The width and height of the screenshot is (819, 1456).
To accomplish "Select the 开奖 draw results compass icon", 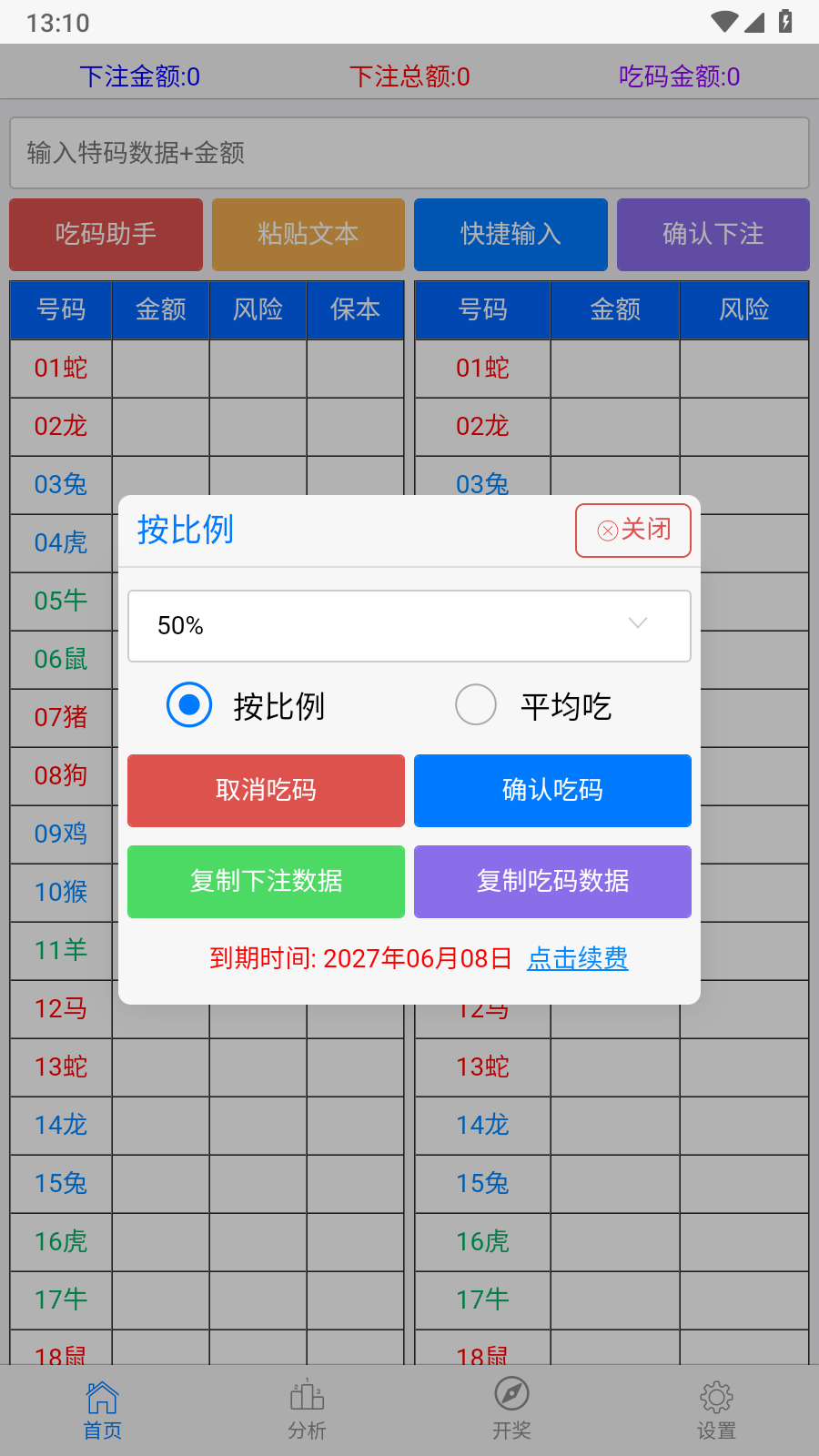I will coord(511,1406).
